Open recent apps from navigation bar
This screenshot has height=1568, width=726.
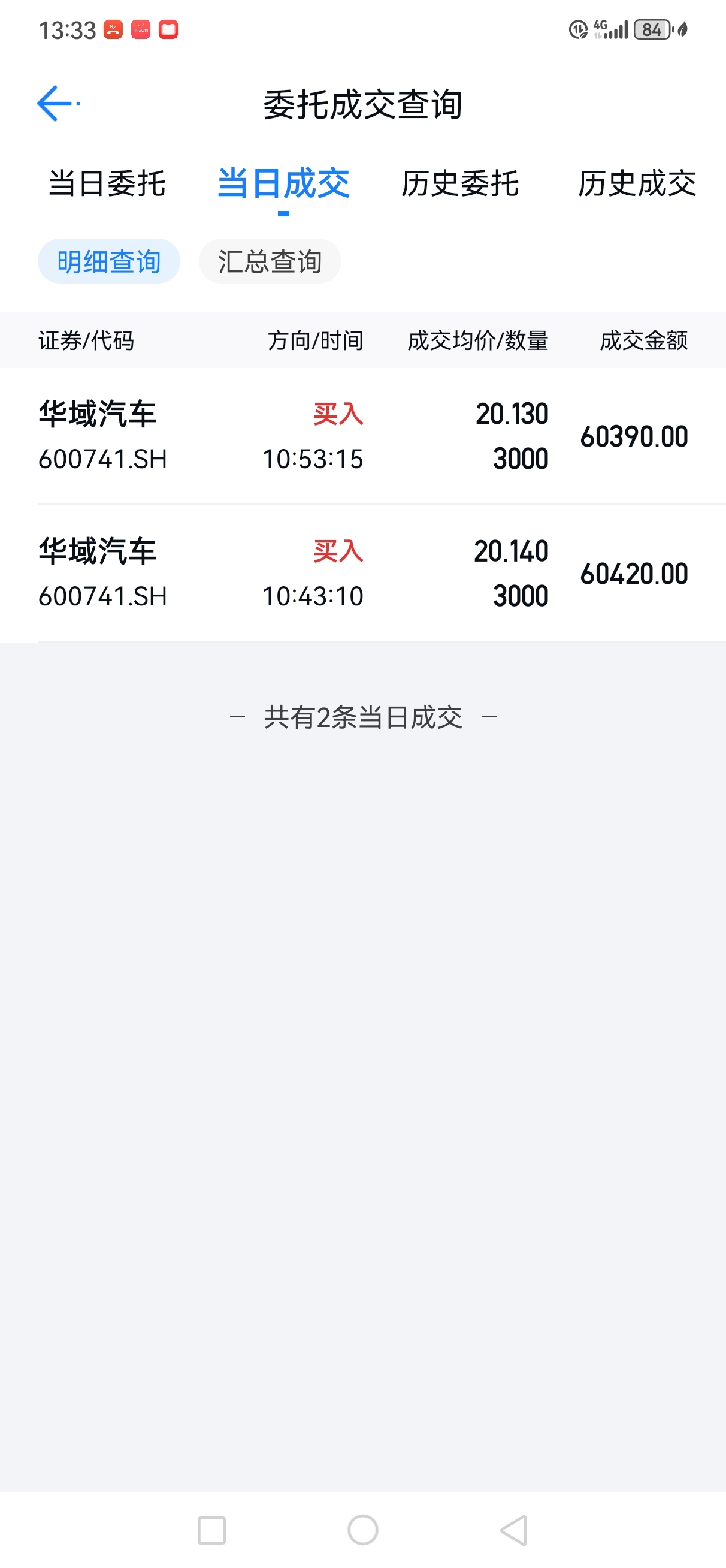point(212,1530)
